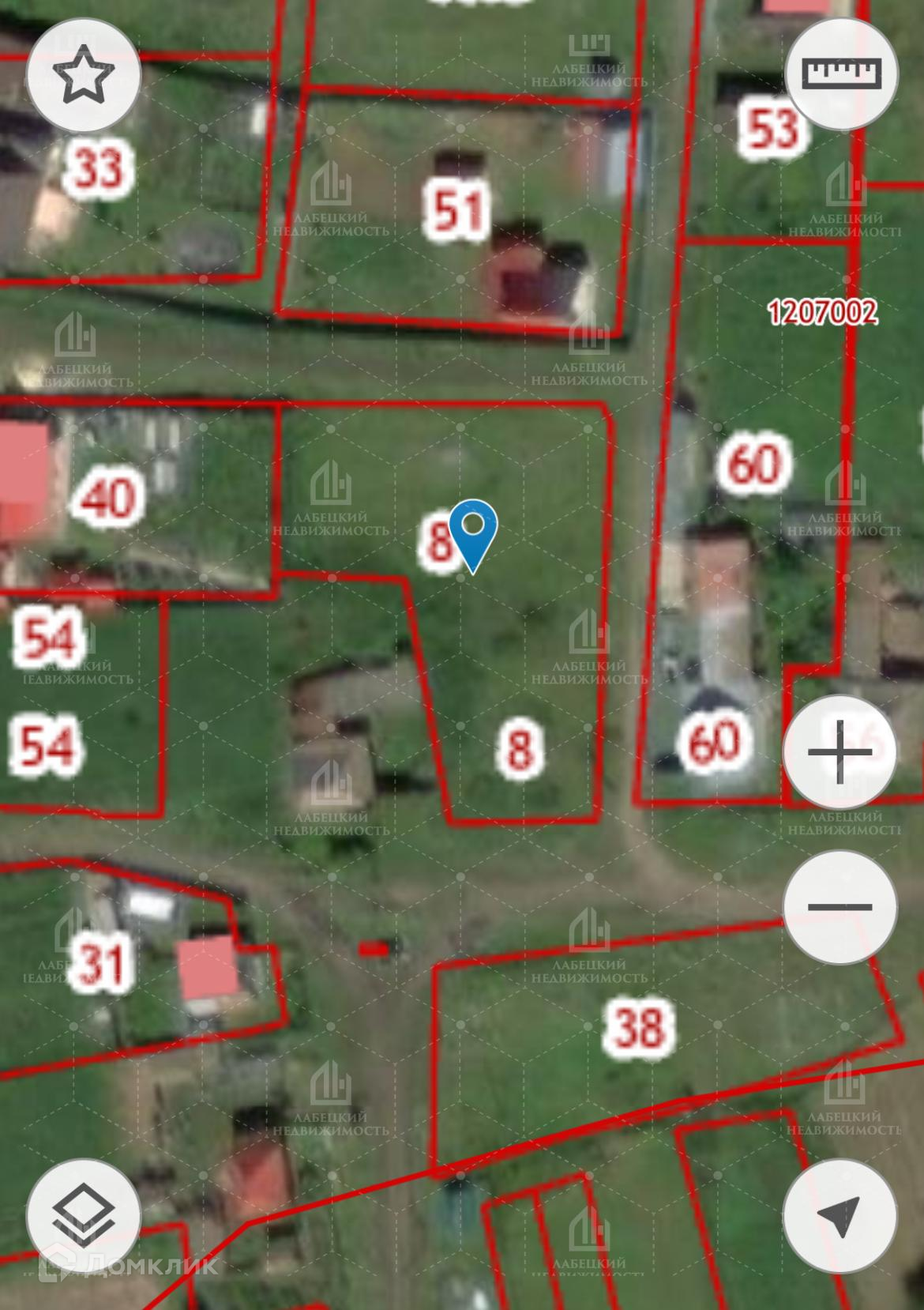Image resolution: width=924 pixels, height=1310 pixels.
Task: Zoom out of the map
Action: pyautogui.click(x=839, y=906)
